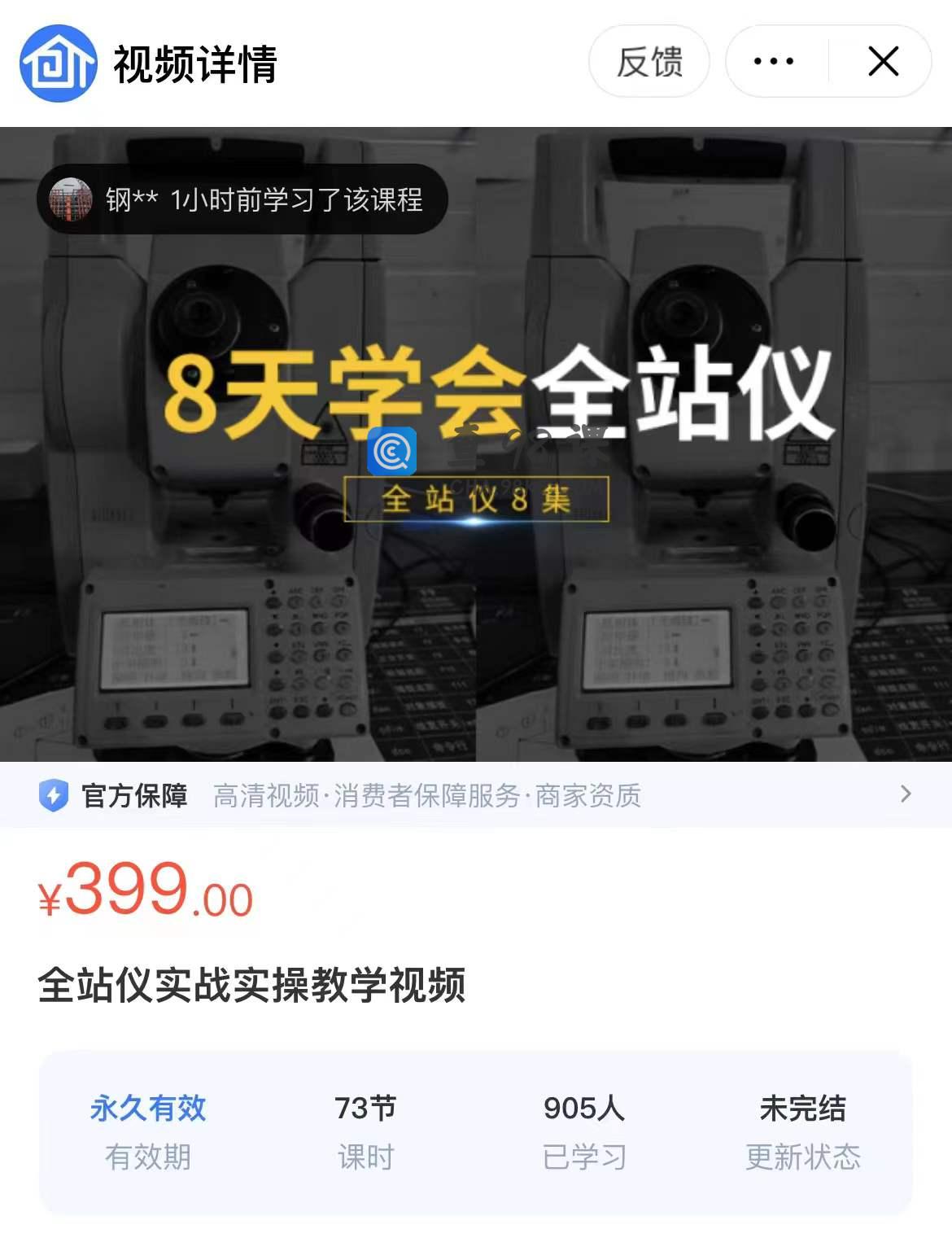Open the three-dot more menu
Image resolution: width=952 pixels, height=1251 pixels.
774,62
